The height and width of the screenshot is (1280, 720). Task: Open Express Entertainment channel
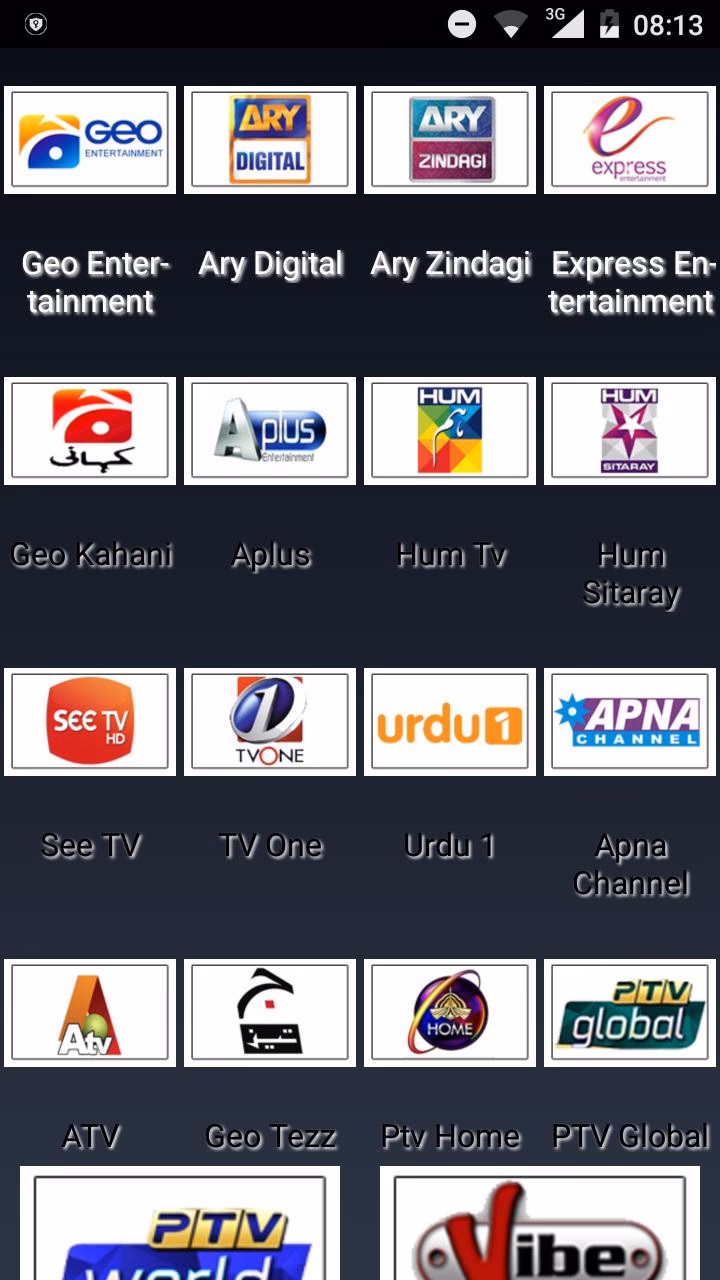pyautogui.click(x=629, y=139)
